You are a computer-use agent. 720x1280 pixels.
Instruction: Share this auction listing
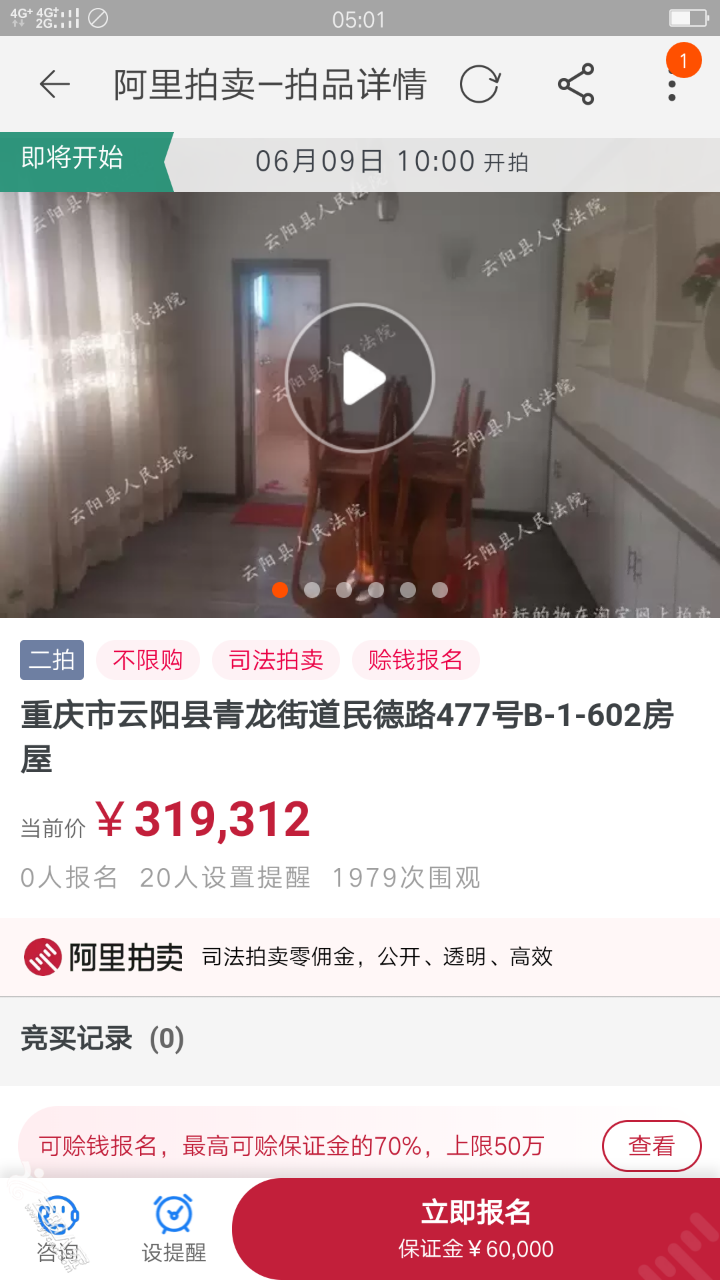576,85
